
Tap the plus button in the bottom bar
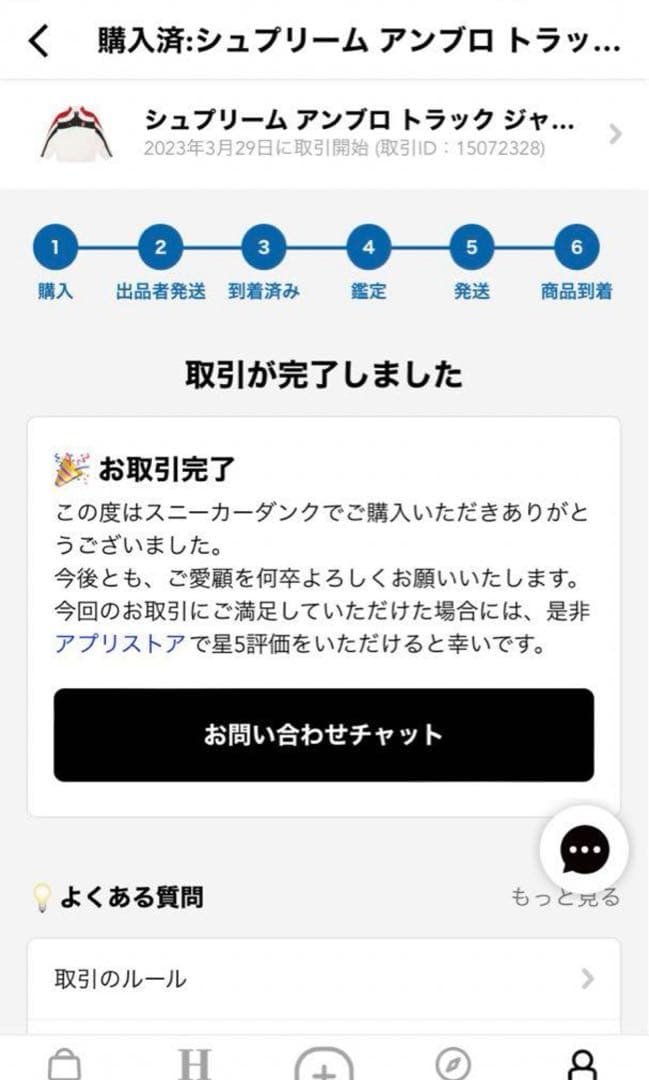(323, 1064)
